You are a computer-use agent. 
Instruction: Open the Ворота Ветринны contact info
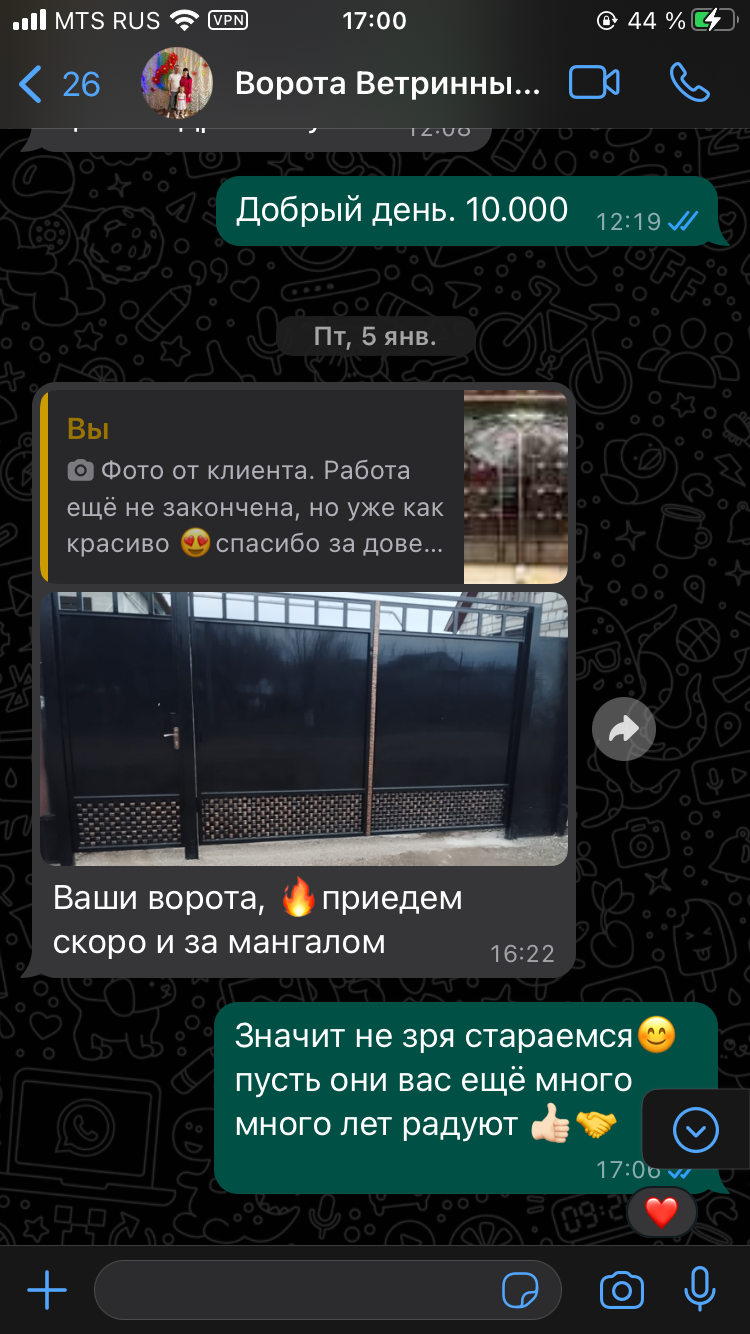point(386,84)
